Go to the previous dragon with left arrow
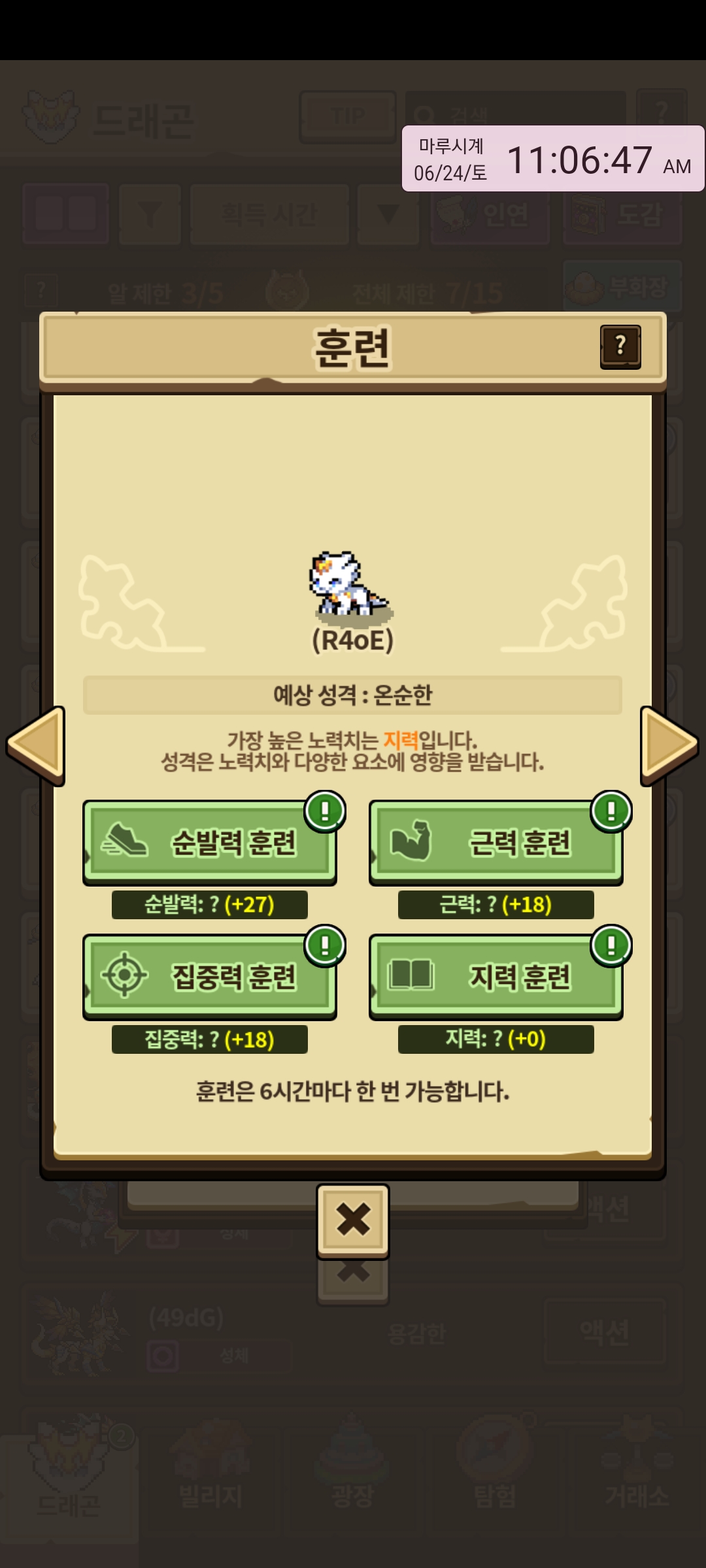The image size is (706, 1568). click(x=37, y=745)
